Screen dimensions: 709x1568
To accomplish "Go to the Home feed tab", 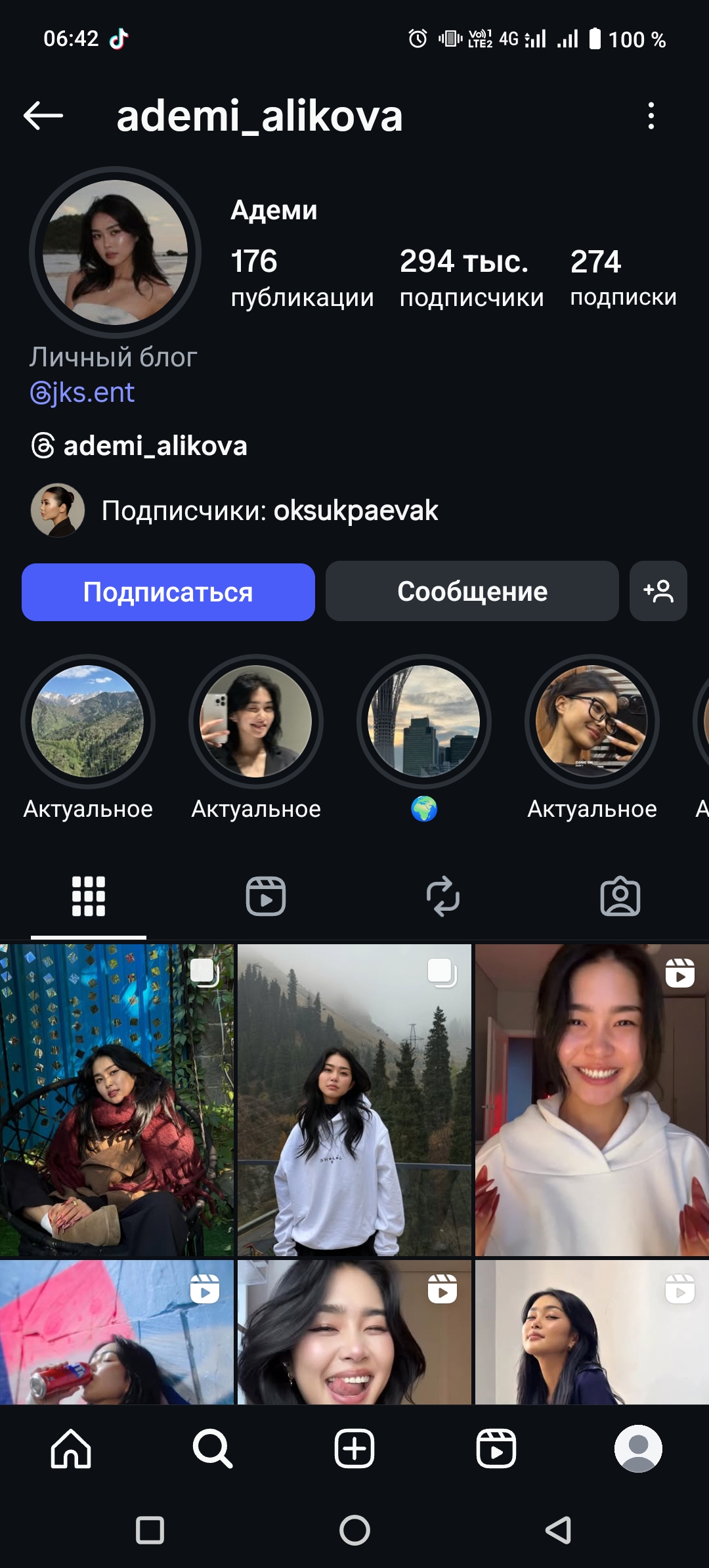I will [71, 1448].
